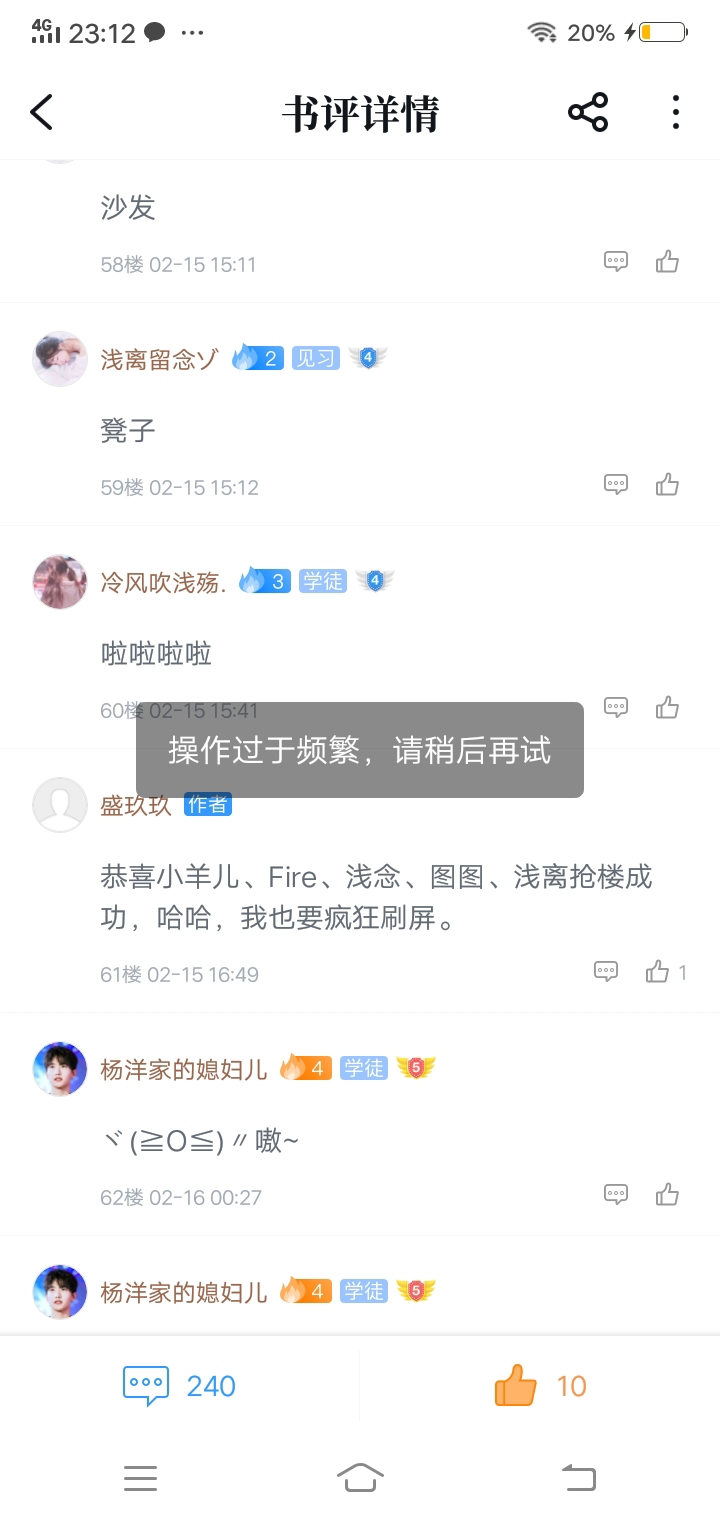Open the overflow menu
The image size is (720, 1520).
[676, 113]
